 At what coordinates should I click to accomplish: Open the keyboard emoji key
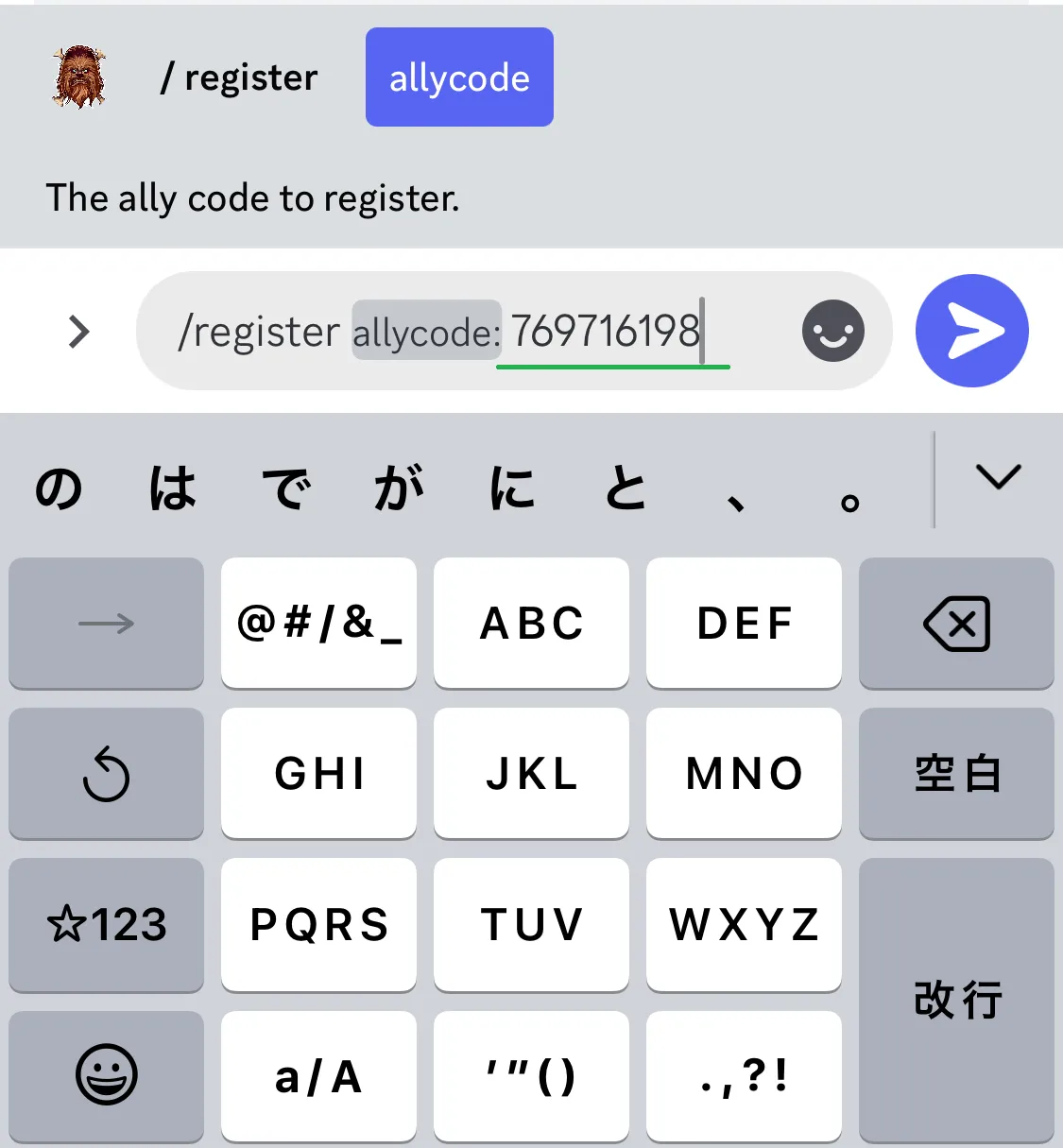click(107, 1074)
